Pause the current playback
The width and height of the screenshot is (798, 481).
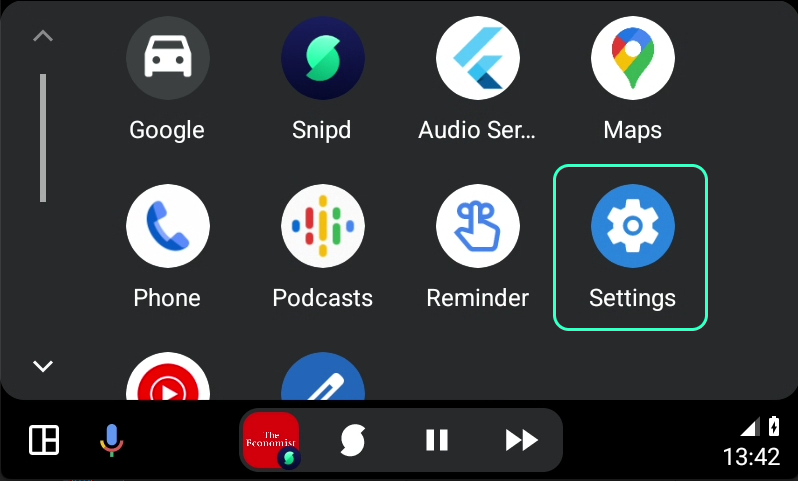tap(437, 440)
